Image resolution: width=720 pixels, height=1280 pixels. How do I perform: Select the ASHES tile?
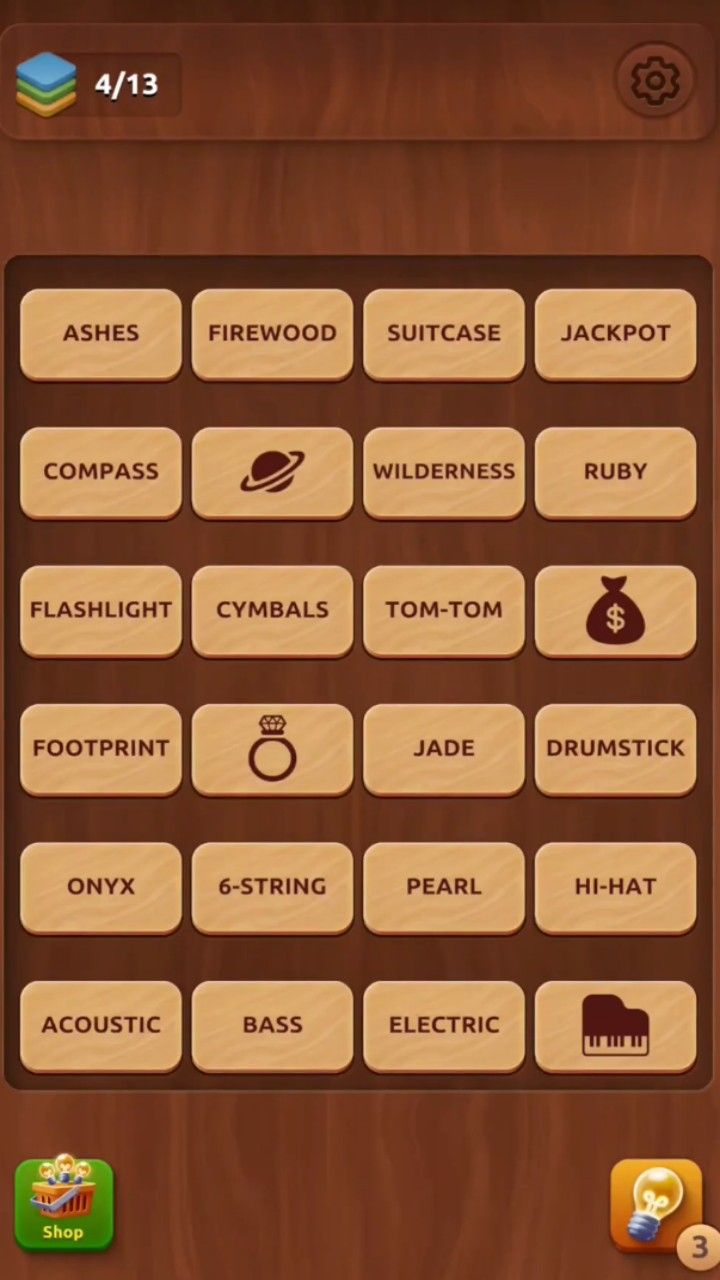(101, 333)
